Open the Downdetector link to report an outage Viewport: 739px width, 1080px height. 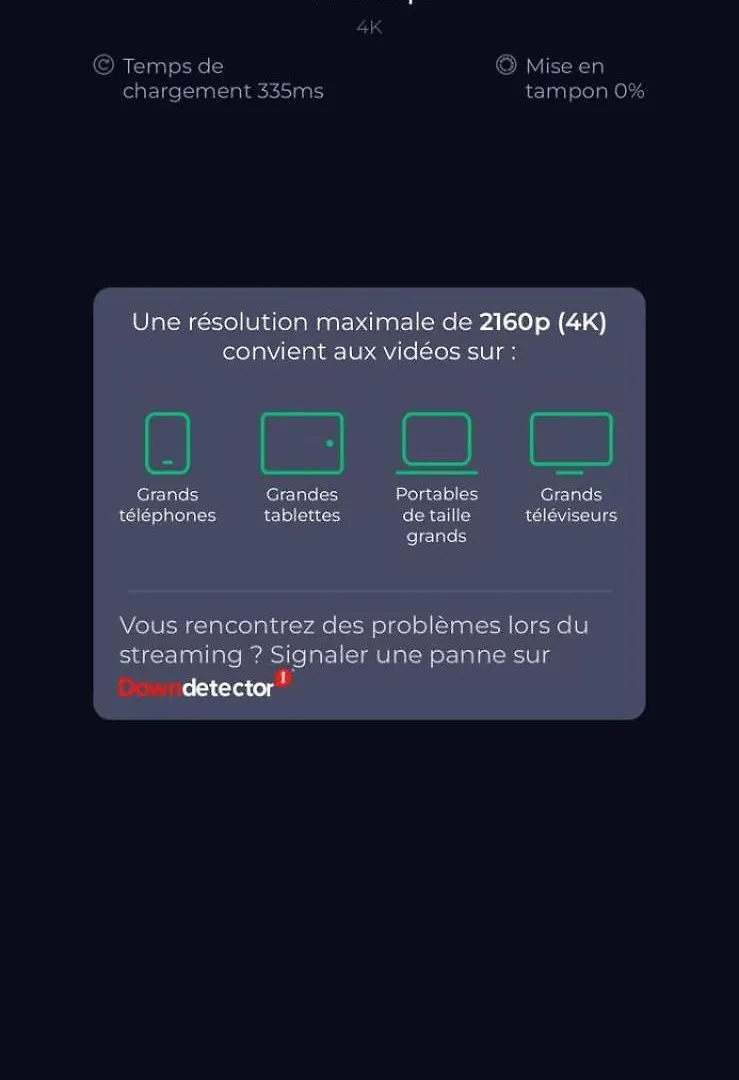point(204,686)
